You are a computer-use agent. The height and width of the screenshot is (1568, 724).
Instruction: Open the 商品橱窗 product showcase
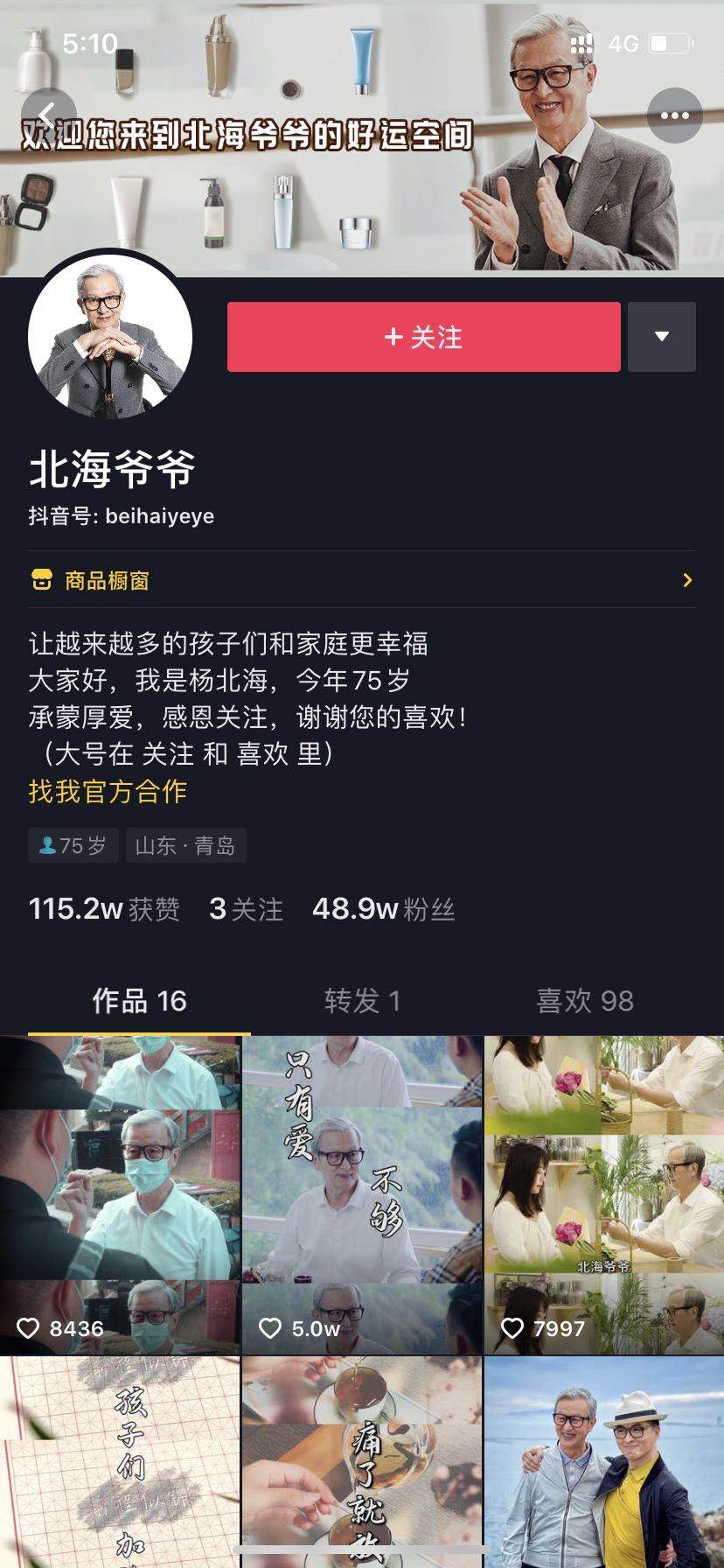click(x=361, y=580)
